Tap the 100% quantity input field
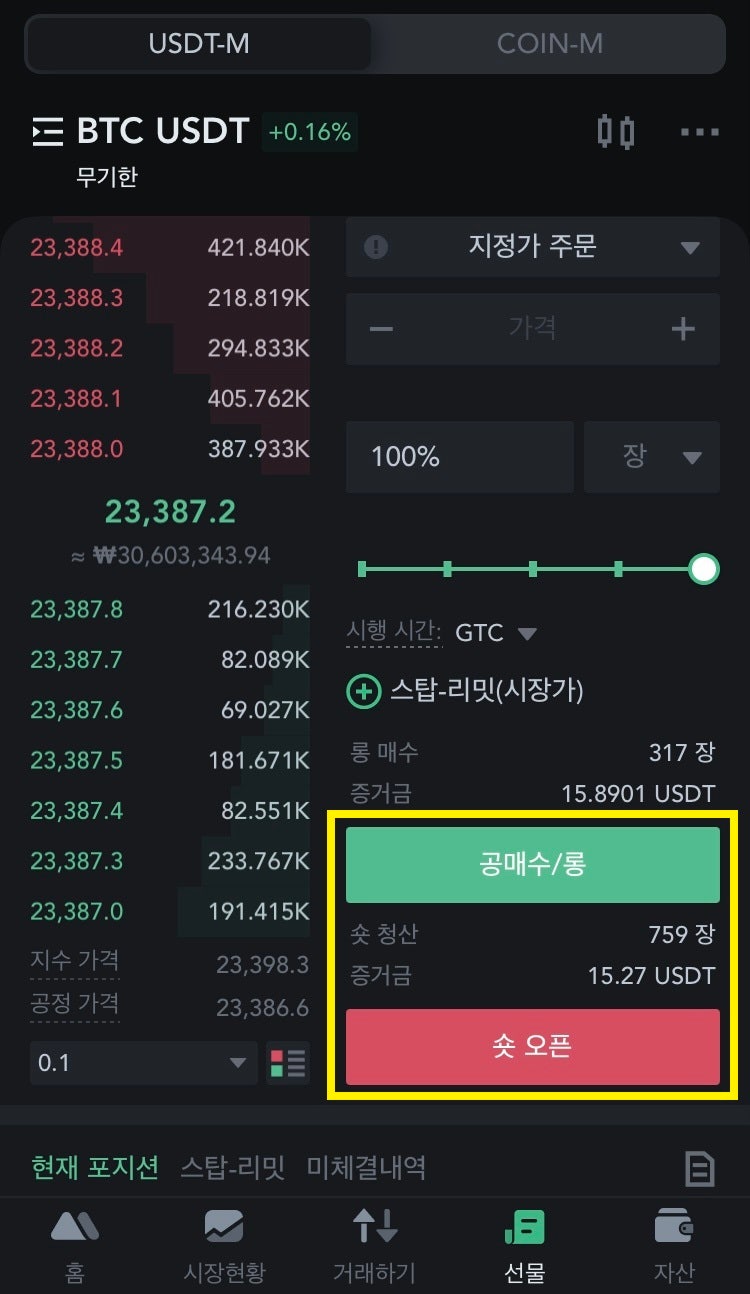Image resolution: width=750 pixels, height=1294 pixels. pos(459,457)
